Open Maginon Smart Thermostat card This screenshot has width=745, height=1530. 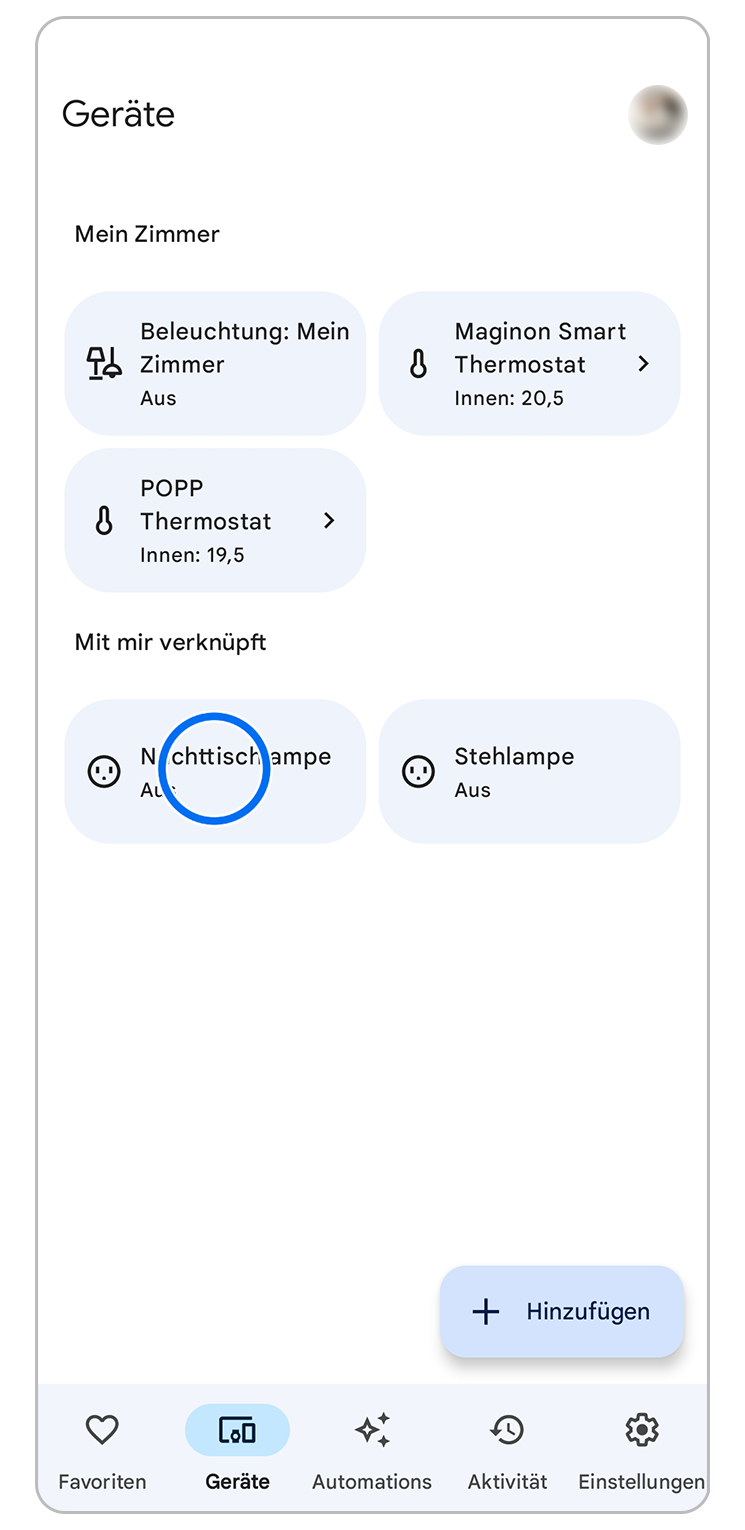pos(529,363)
